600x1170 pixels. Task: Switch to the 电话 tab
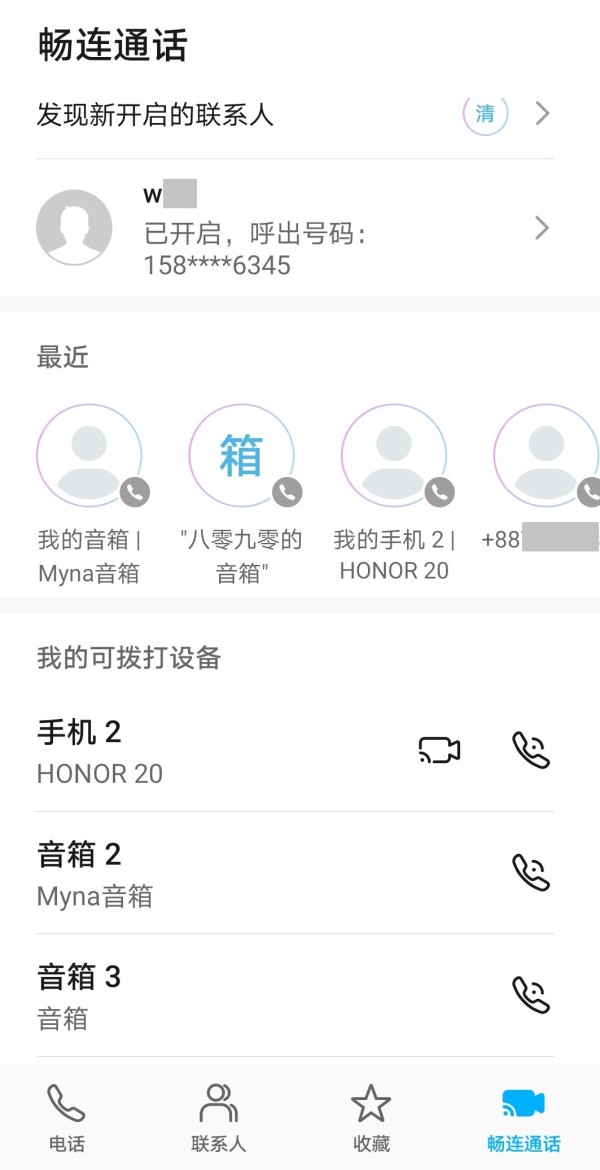[66, 1118]
